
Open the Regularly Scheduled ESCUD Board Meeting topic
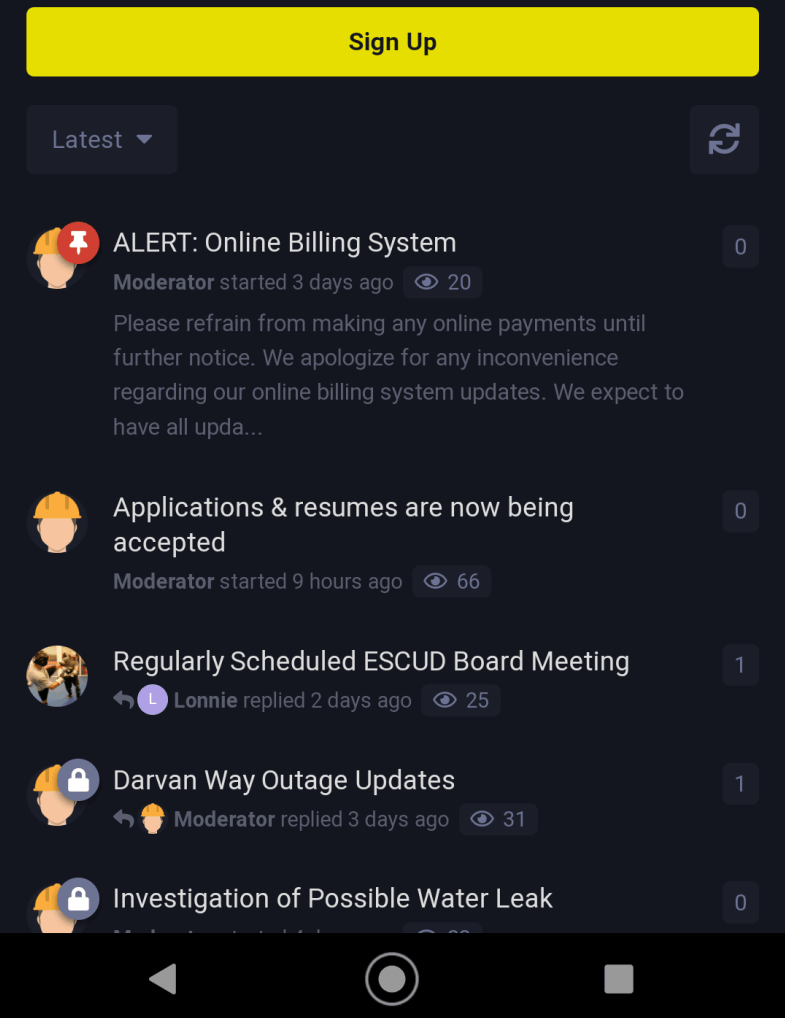click(372, 661)
